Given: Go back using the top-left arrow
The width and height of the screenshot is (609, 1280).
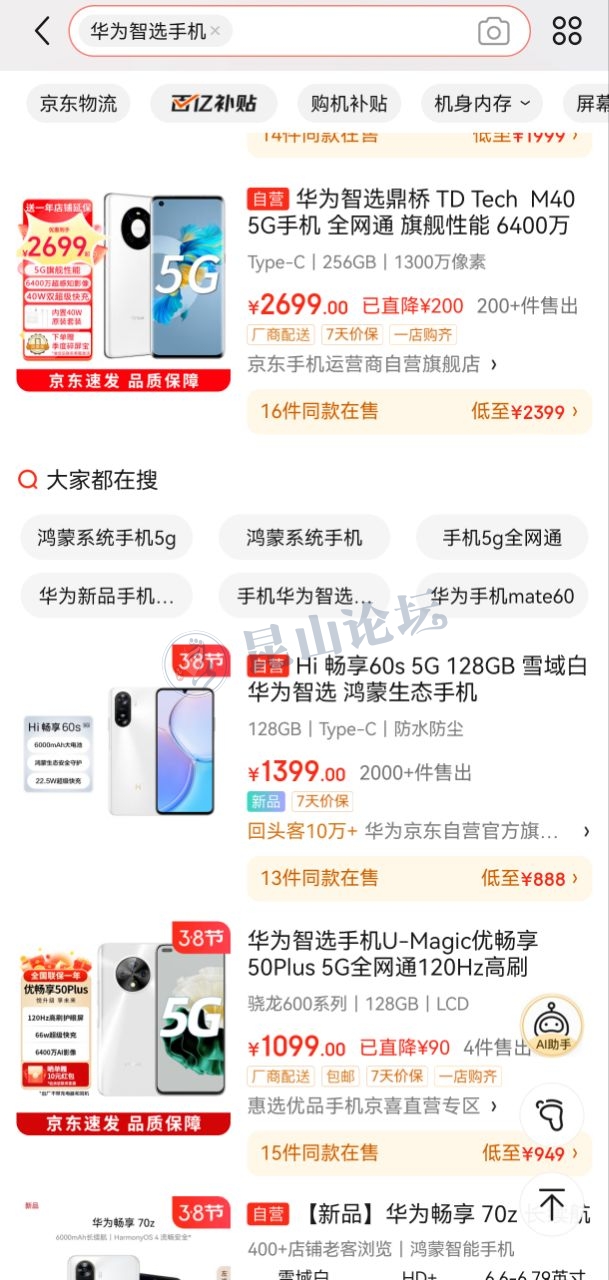Looking at the screenshot, I should click(x=41, y=31).
